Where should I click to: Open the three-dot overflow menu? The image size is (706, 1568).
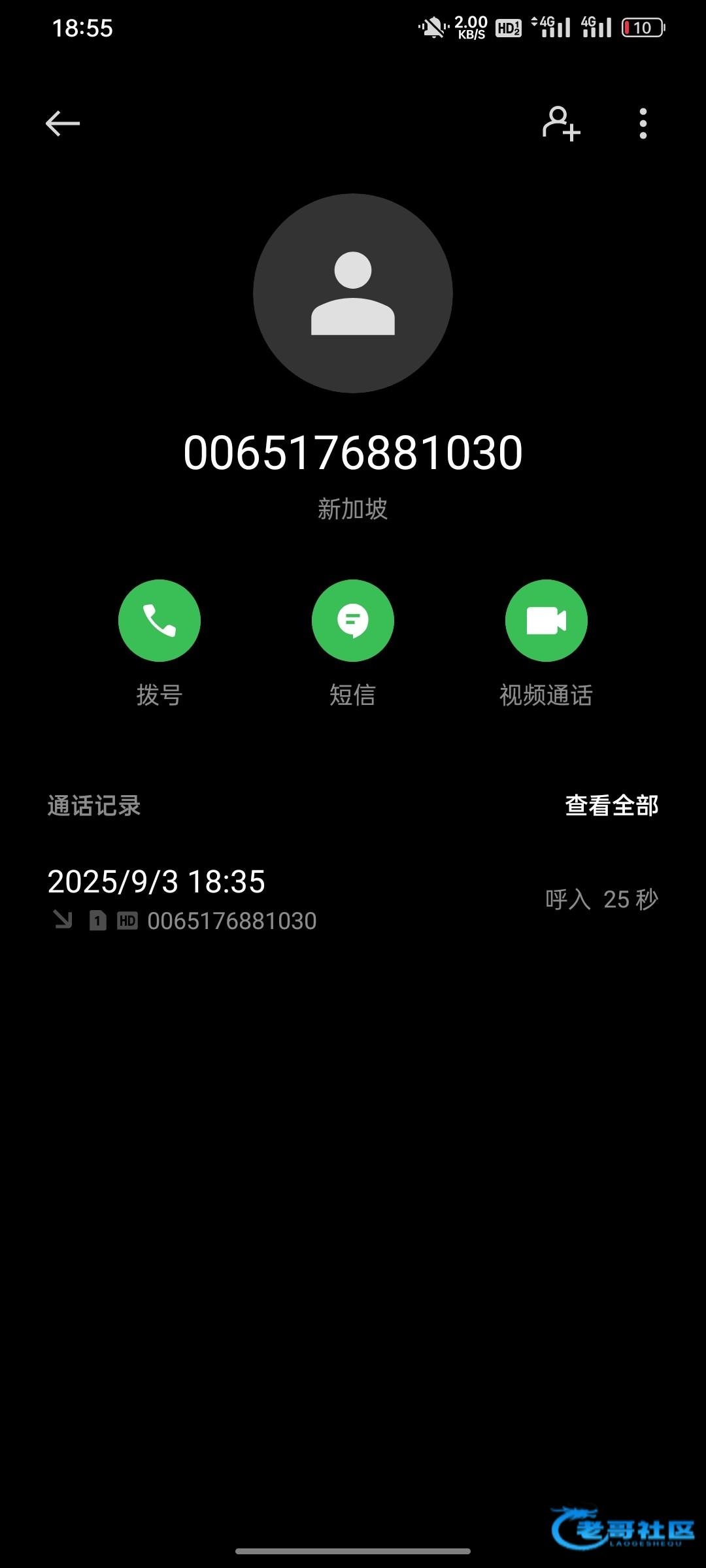pos(643,123)
